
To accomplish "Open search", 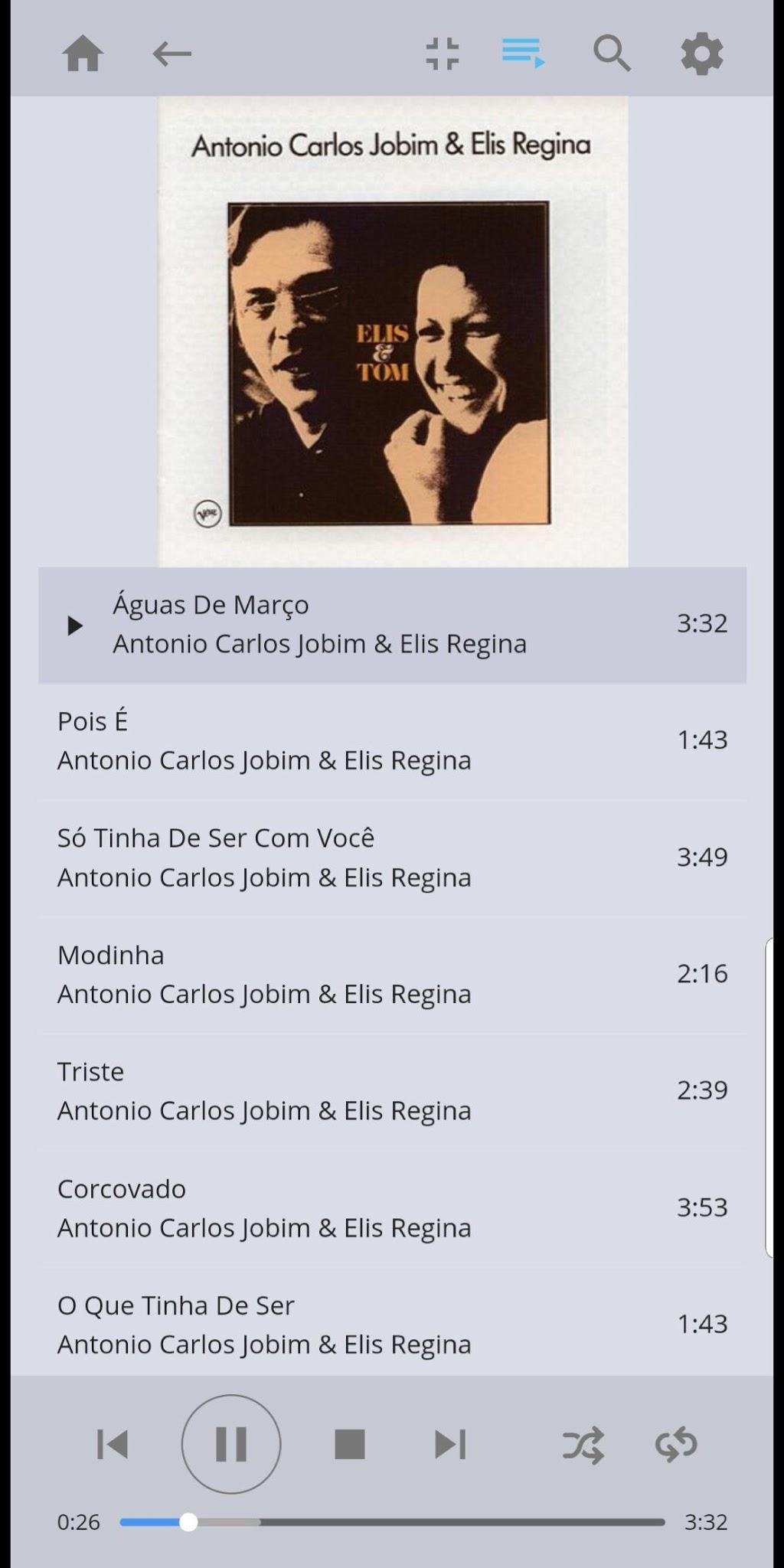I will point(612,54).
